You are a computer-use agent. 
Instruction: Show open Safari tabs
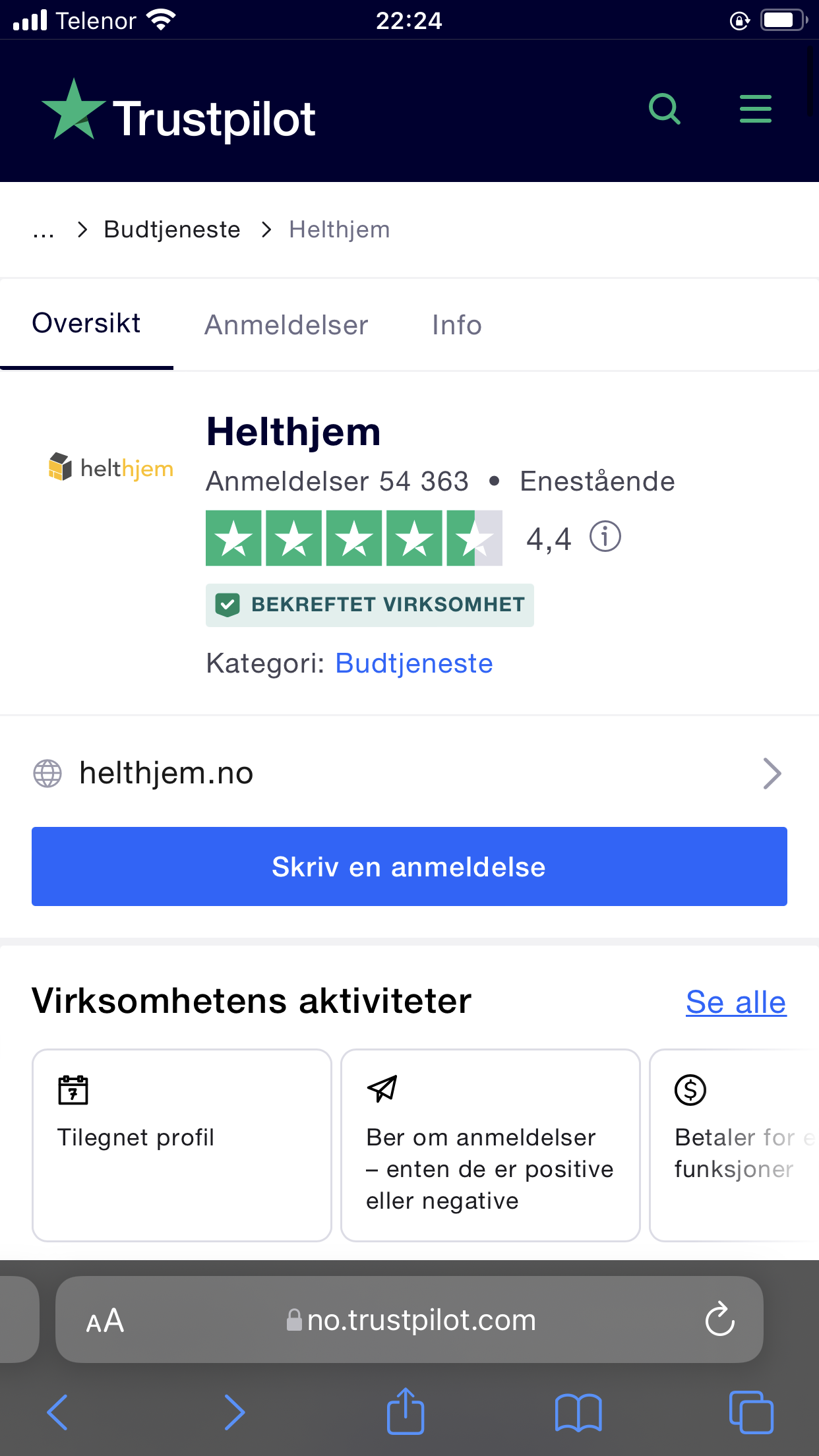[x=751, y=1412]
